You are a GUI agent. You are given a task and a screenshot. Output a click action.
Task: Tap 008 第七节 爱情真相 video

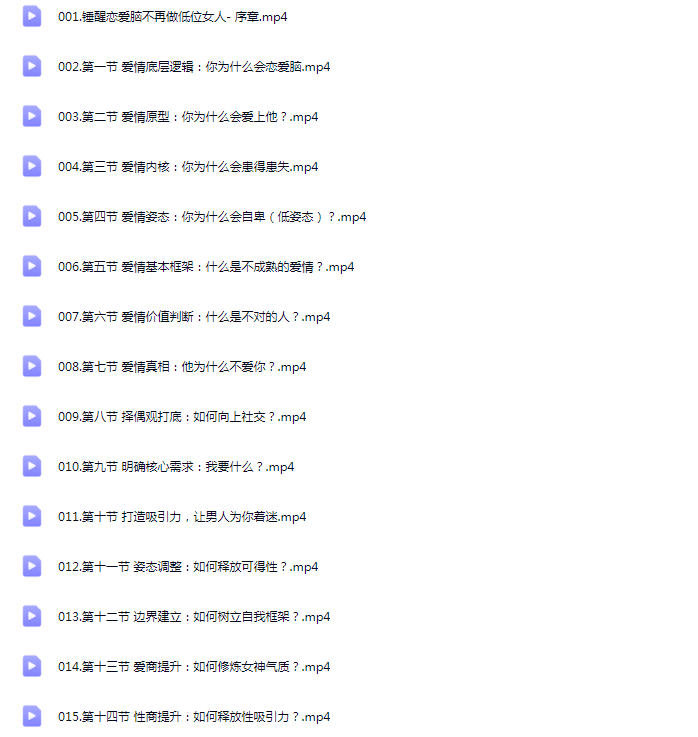coord(182,367)
